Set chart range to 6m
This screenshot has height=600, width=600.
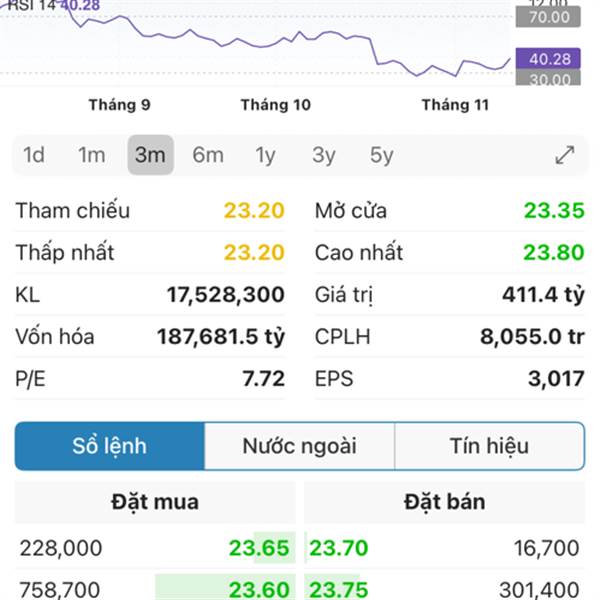[x=208, y=155]
